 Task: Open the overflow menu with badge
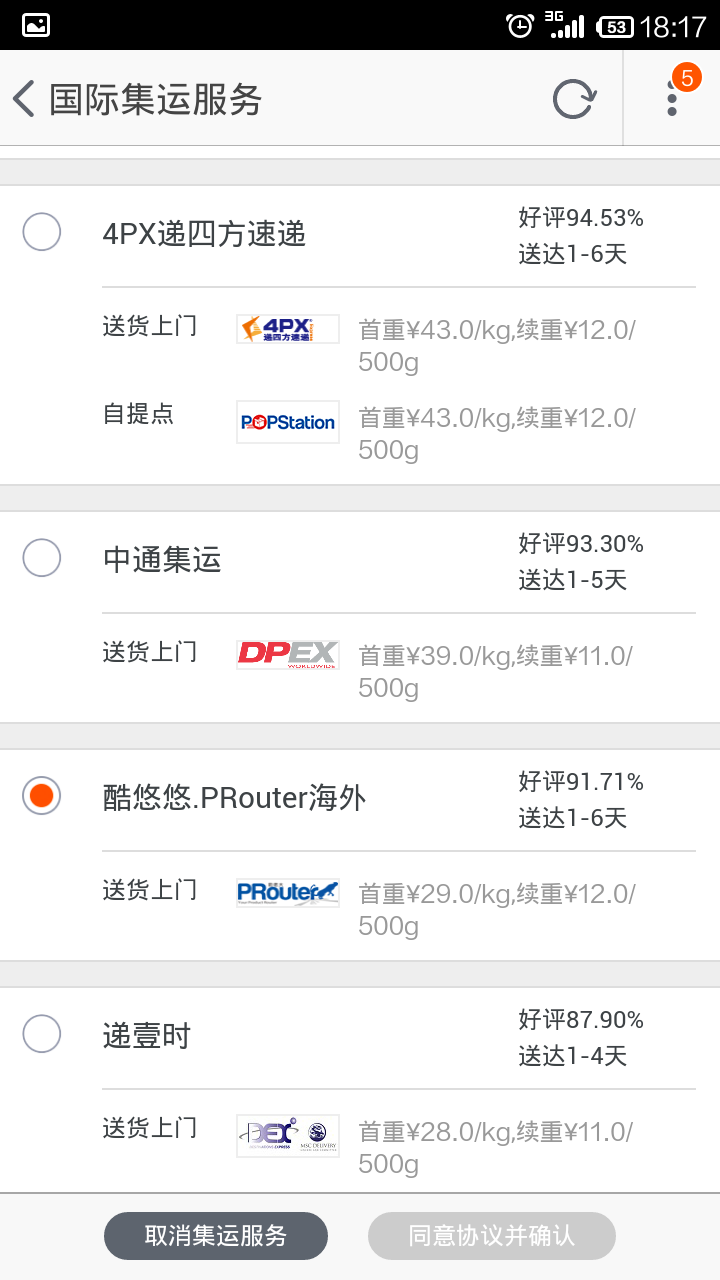[x=672, y=97]
